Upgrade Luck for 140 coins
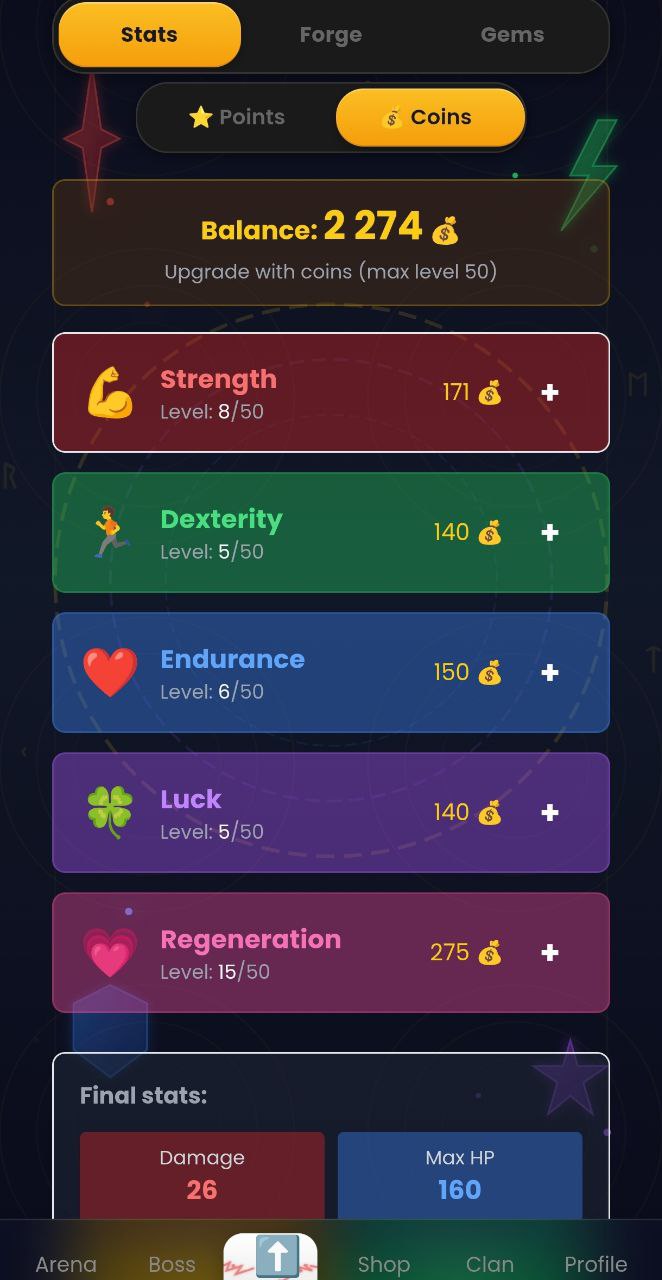Screen dimensions: 662x1280 pyautogui.click(x=550, y=813)
